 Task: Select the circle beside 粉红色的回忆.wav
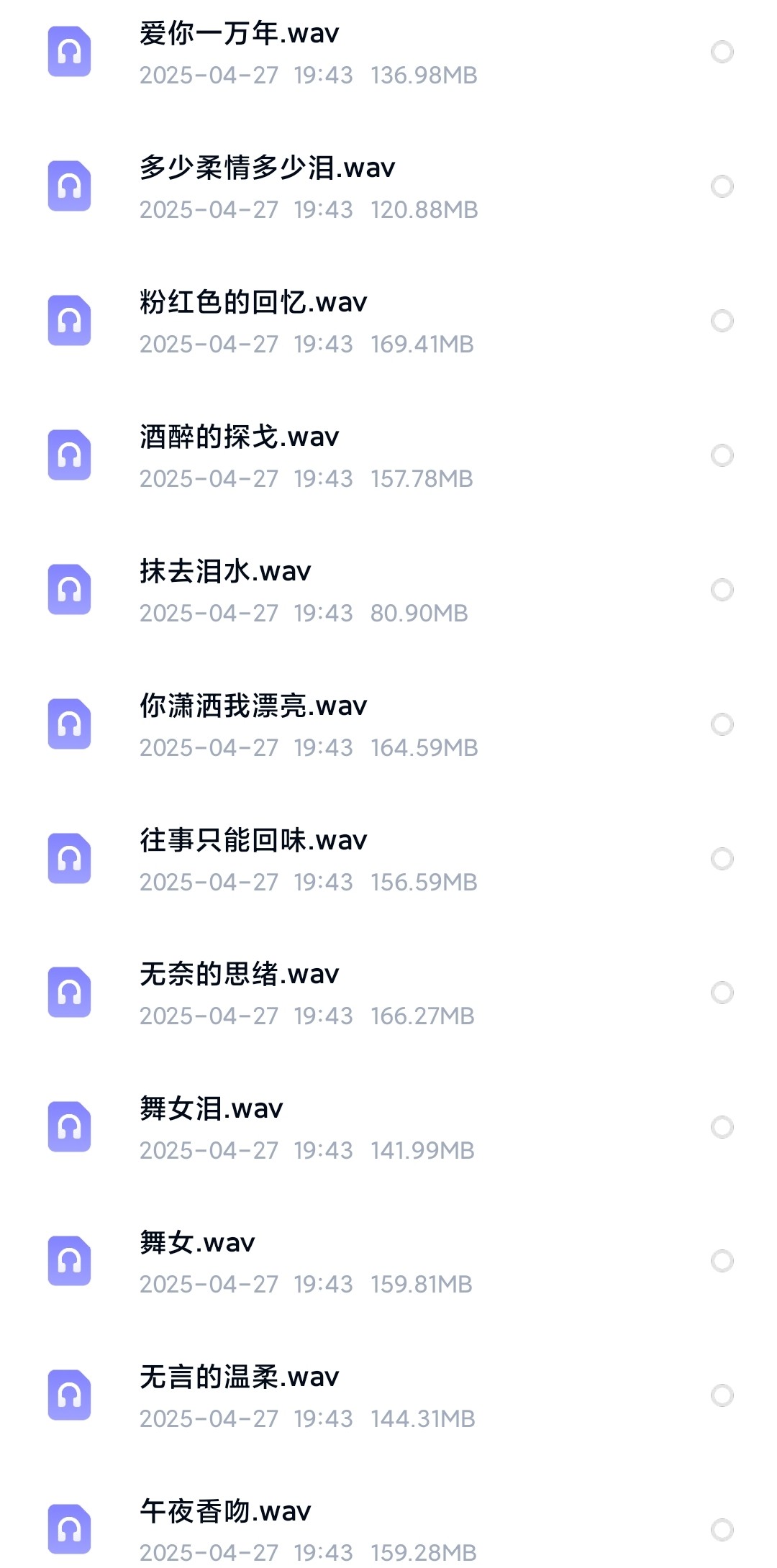[722, 321]
